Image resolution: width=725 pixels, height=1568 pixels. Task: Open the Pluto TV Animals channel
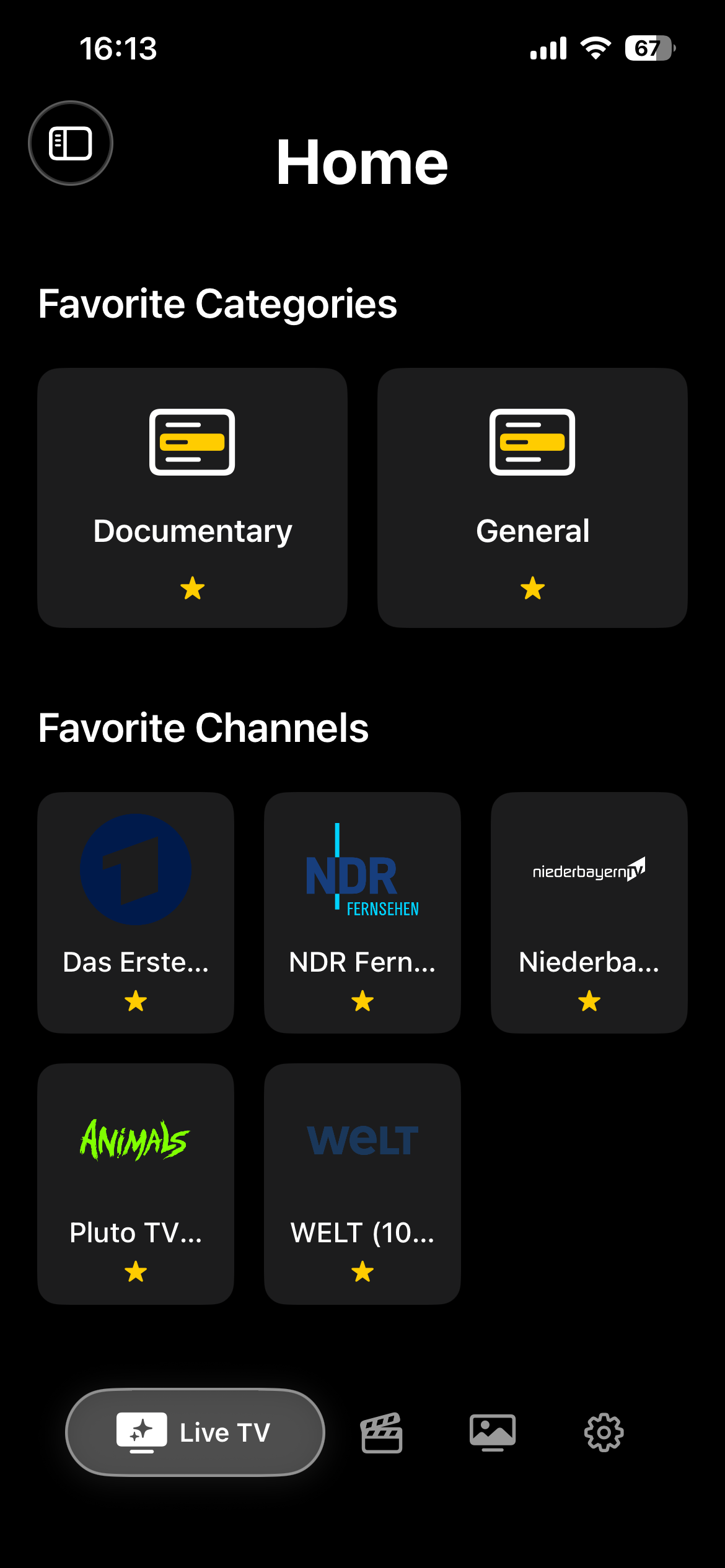[x=136, y=1183]
